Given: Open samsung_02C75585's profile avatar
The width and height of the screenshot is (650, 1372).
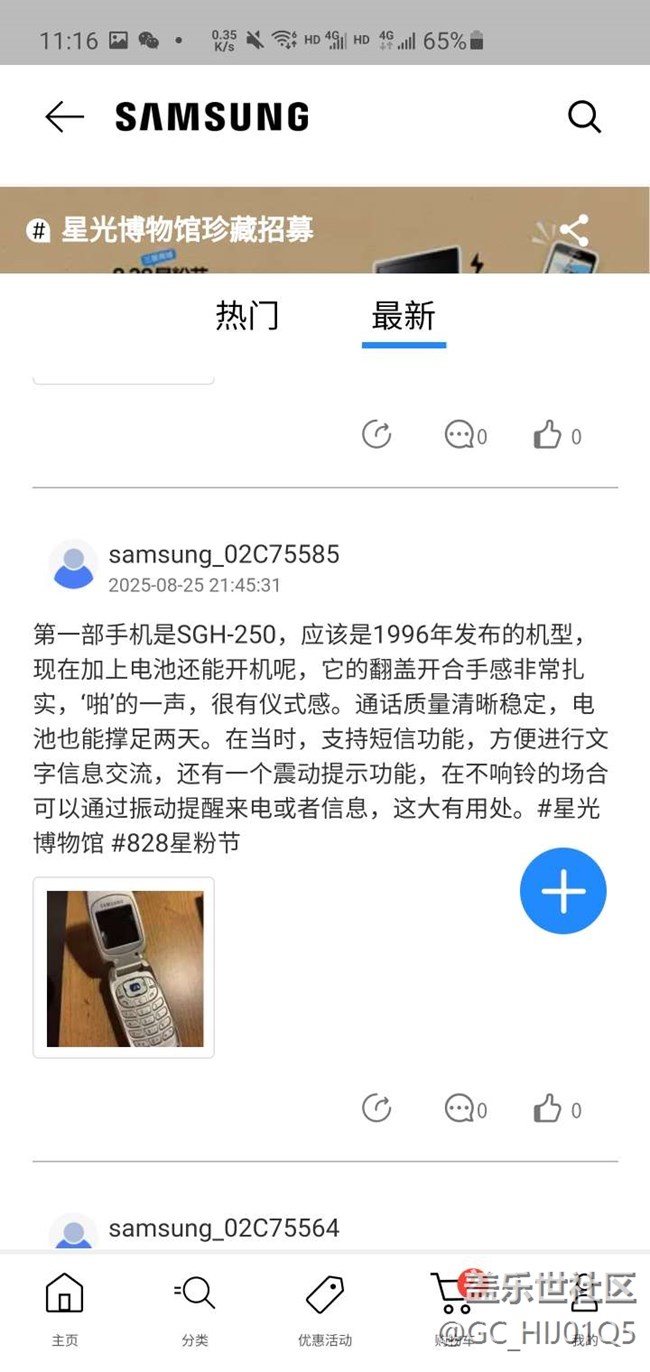Looking at the screenshot, I should (x=72, y=565).
